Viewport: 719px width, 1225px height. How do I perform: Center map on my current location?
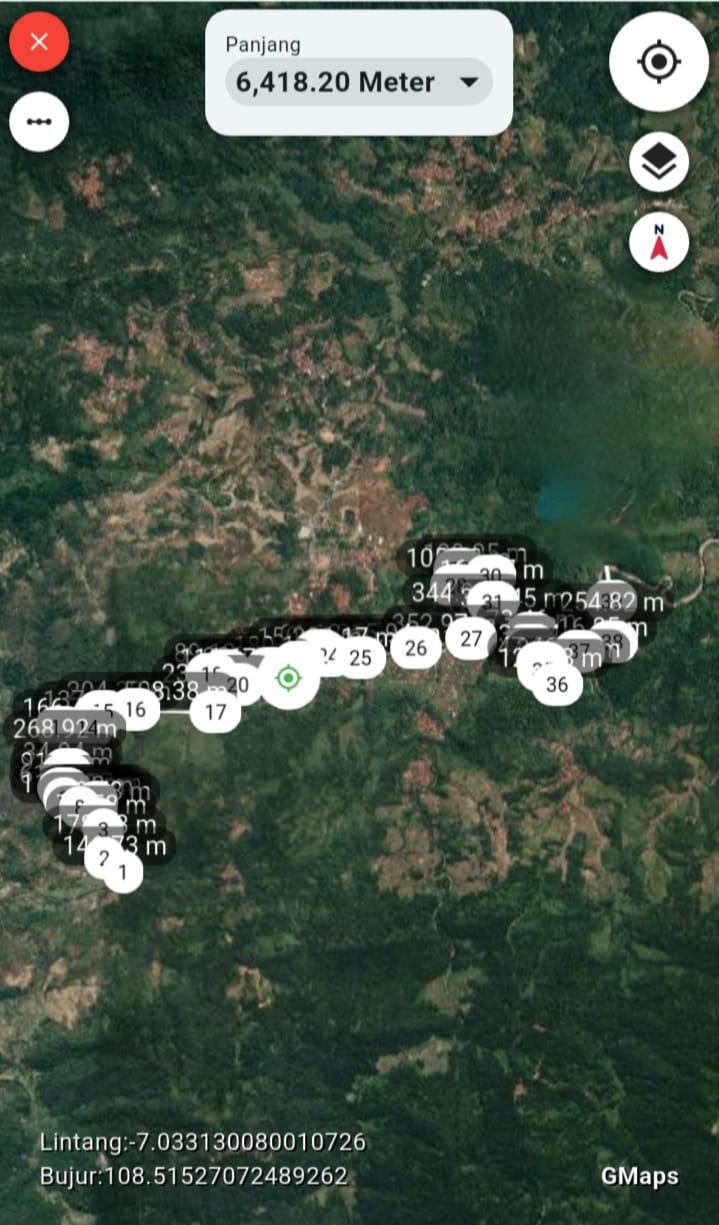658,62
